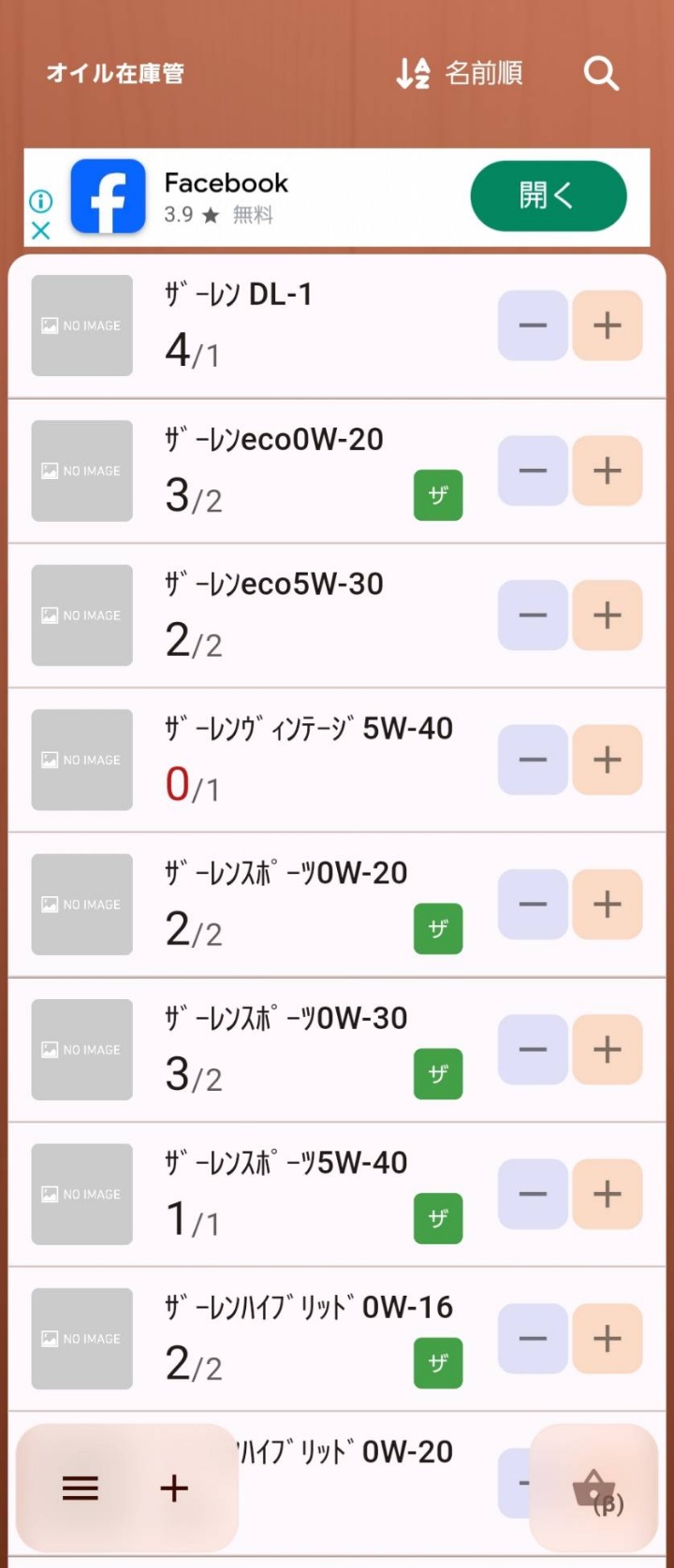Screen dimensions: 674x1568
Task: Increase stock of ザーレンハイブリッド 0W-16
Action: click(608, 1338)
